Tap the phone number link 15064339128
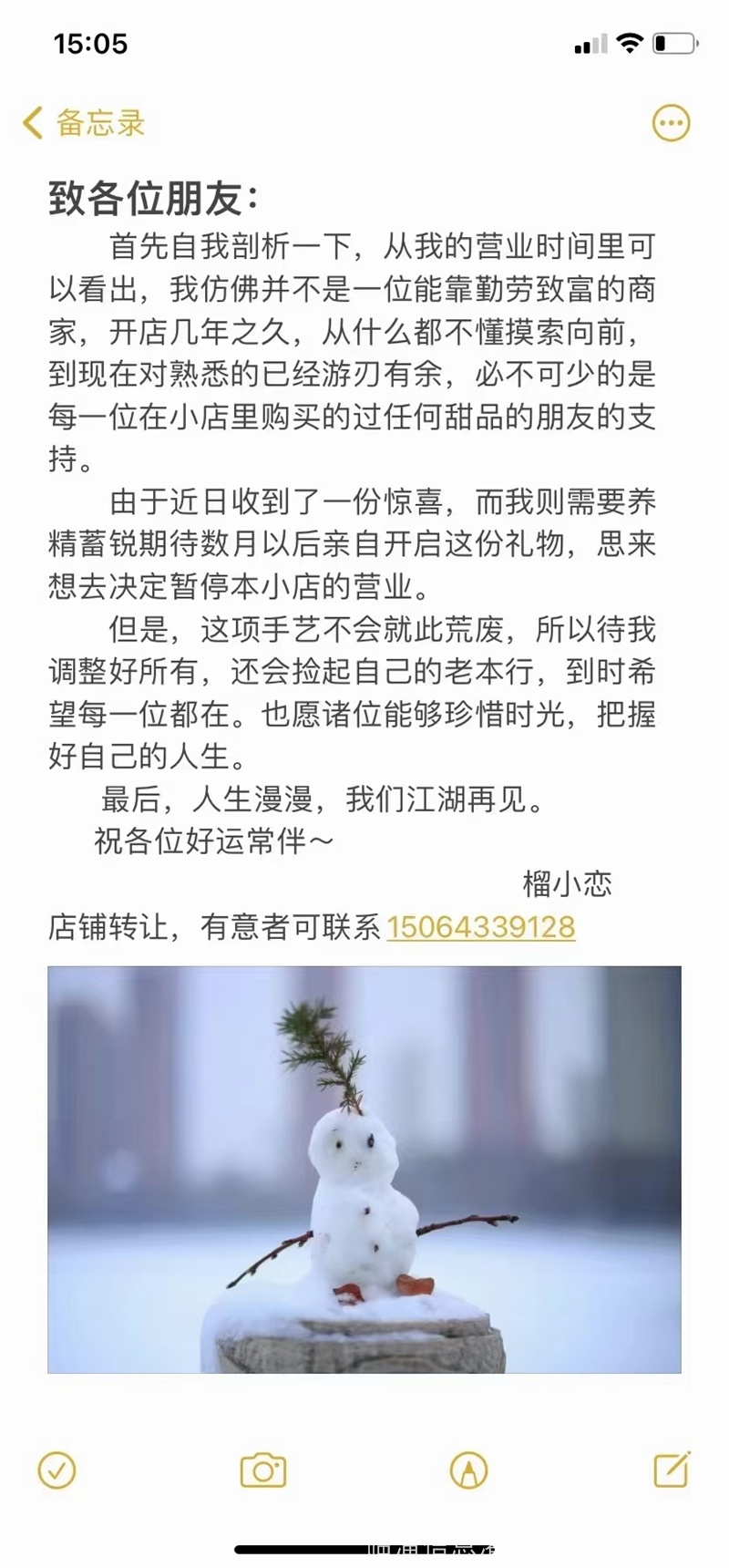Screen dimensions: 729x1568 tap(481, 927)
